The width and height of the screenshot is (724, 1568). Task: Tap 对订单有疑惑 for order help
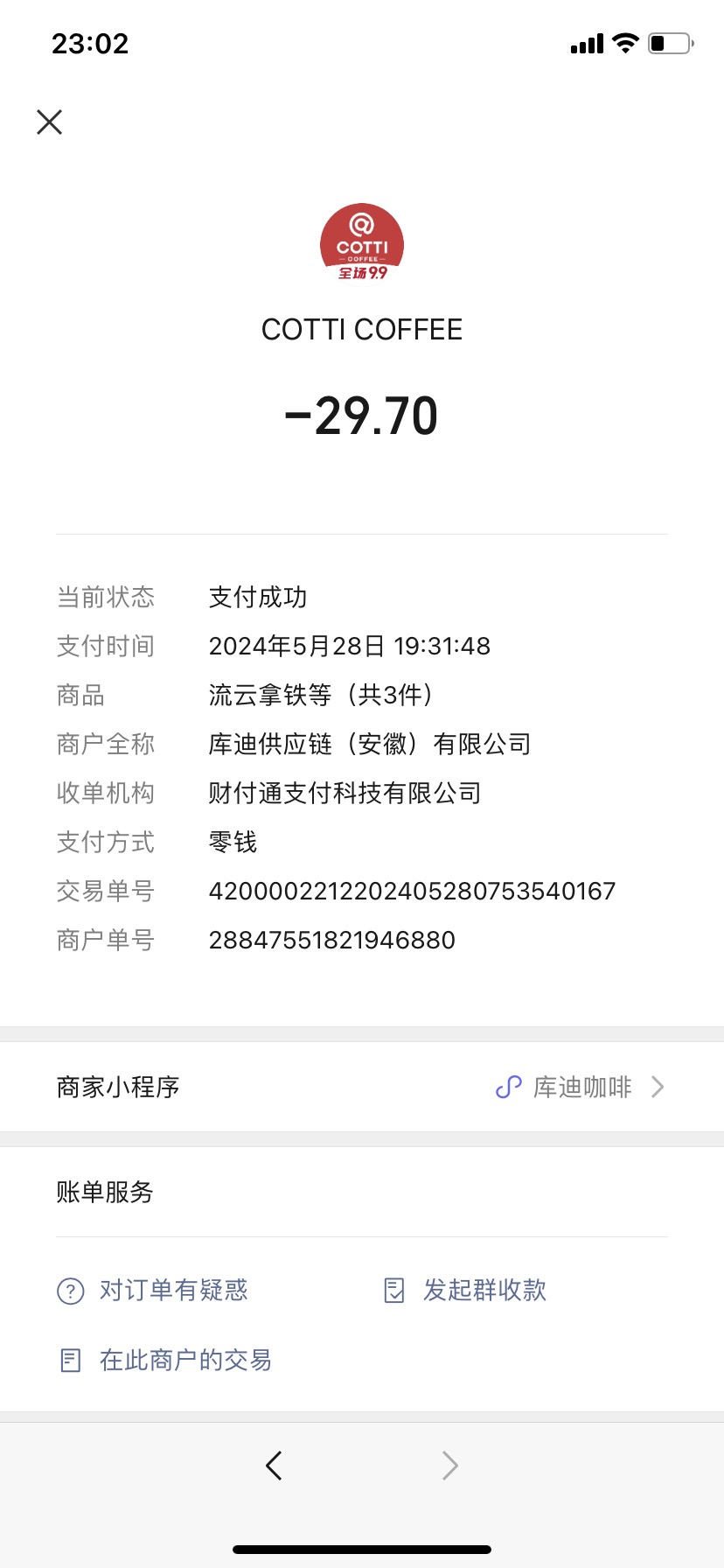153,1290
